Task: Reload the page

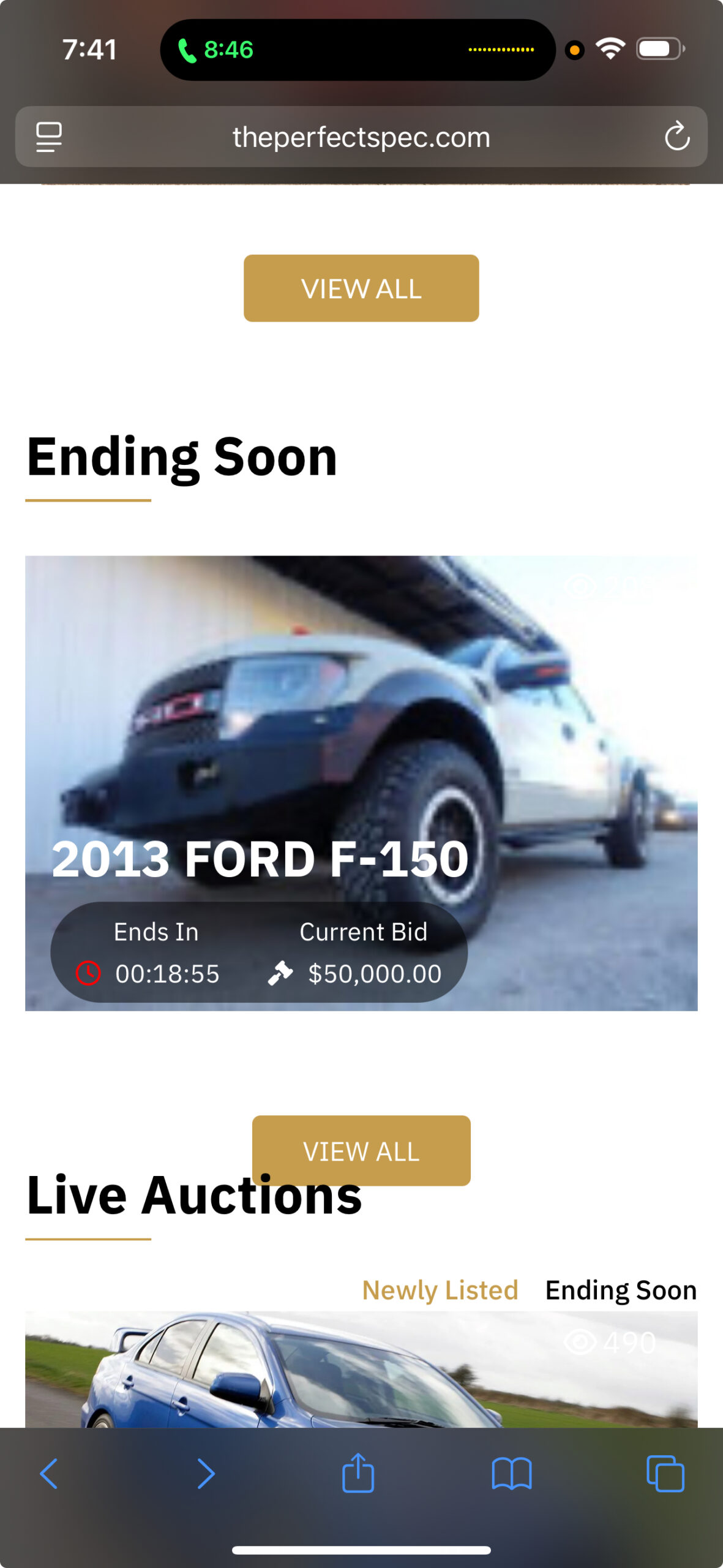Action: [x=677, y=136]
